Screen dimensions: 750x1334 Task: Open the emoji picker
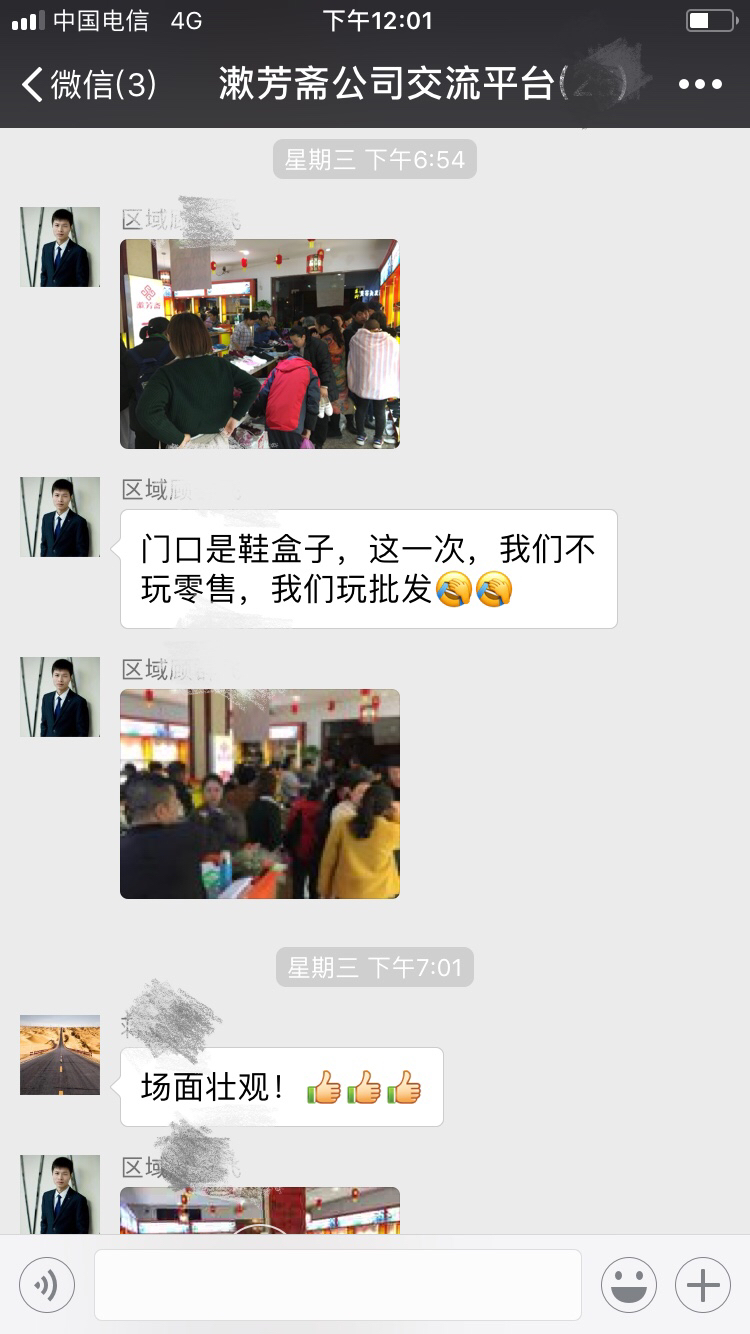click(x=628, y=1285)
